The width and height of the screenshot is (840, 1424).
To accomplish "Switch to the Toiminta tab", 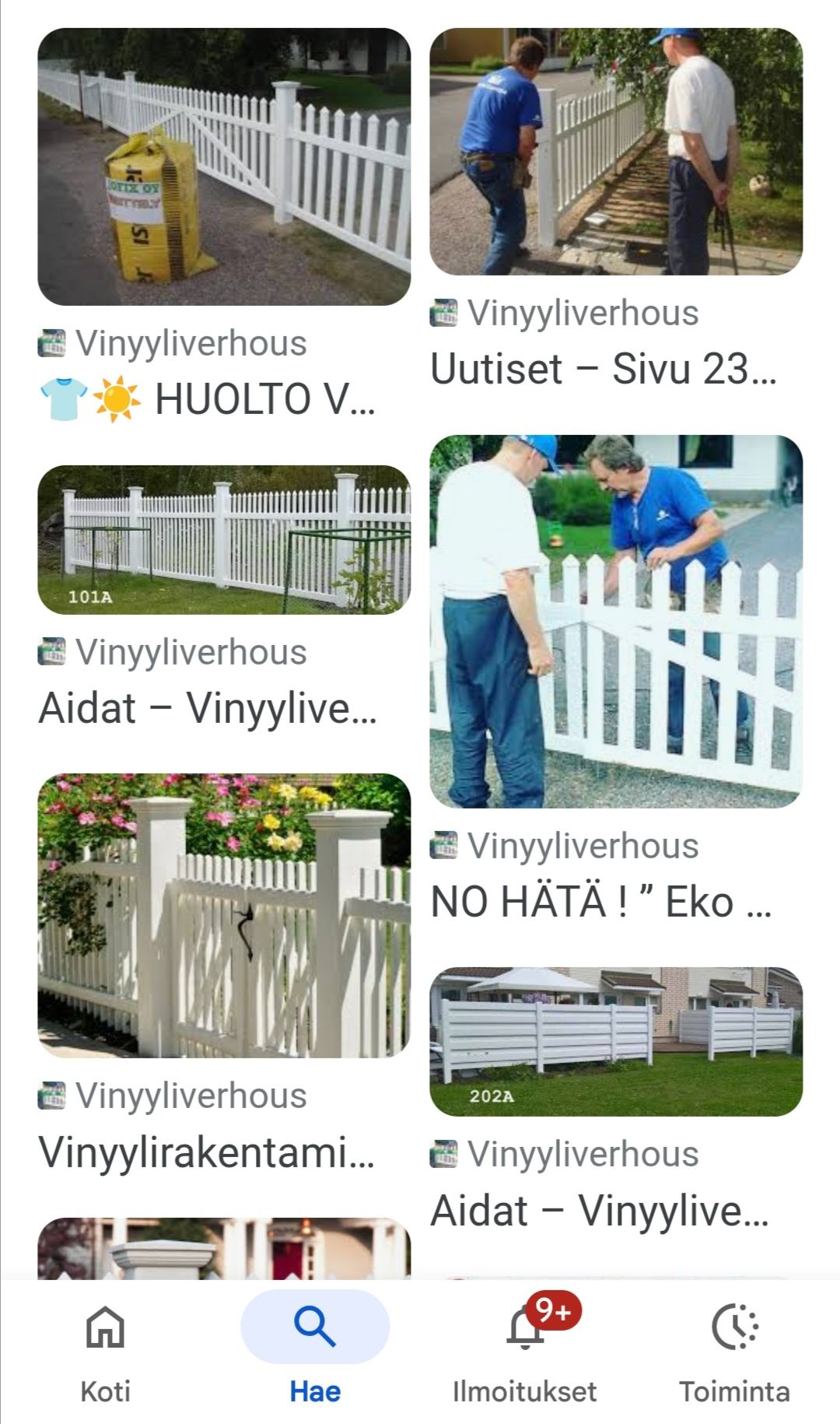I will [x=734, y=1352].
